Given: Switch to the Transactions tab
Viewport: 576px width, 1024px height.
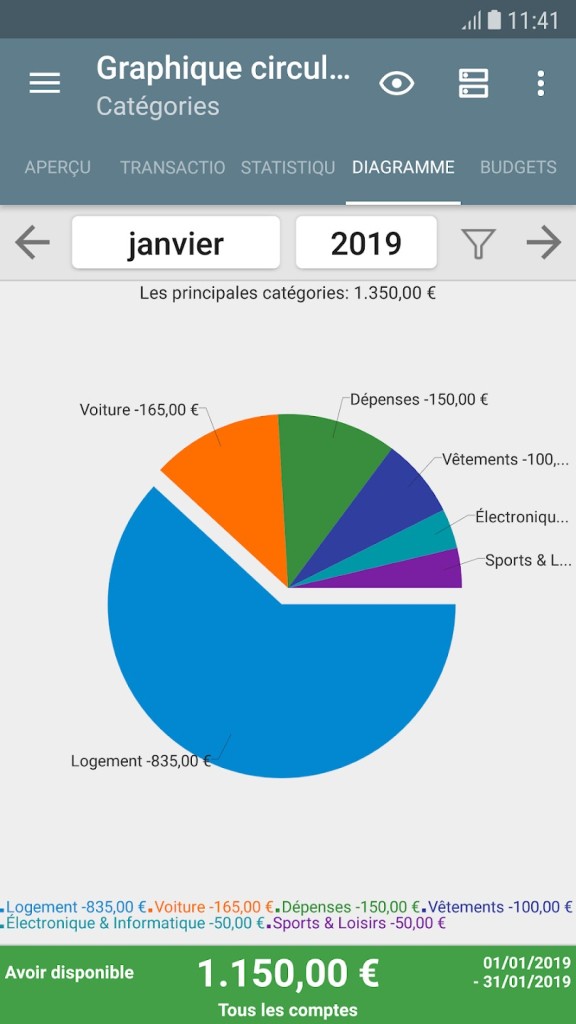Looking at the screenshot, I should click(x=172, y=167).
